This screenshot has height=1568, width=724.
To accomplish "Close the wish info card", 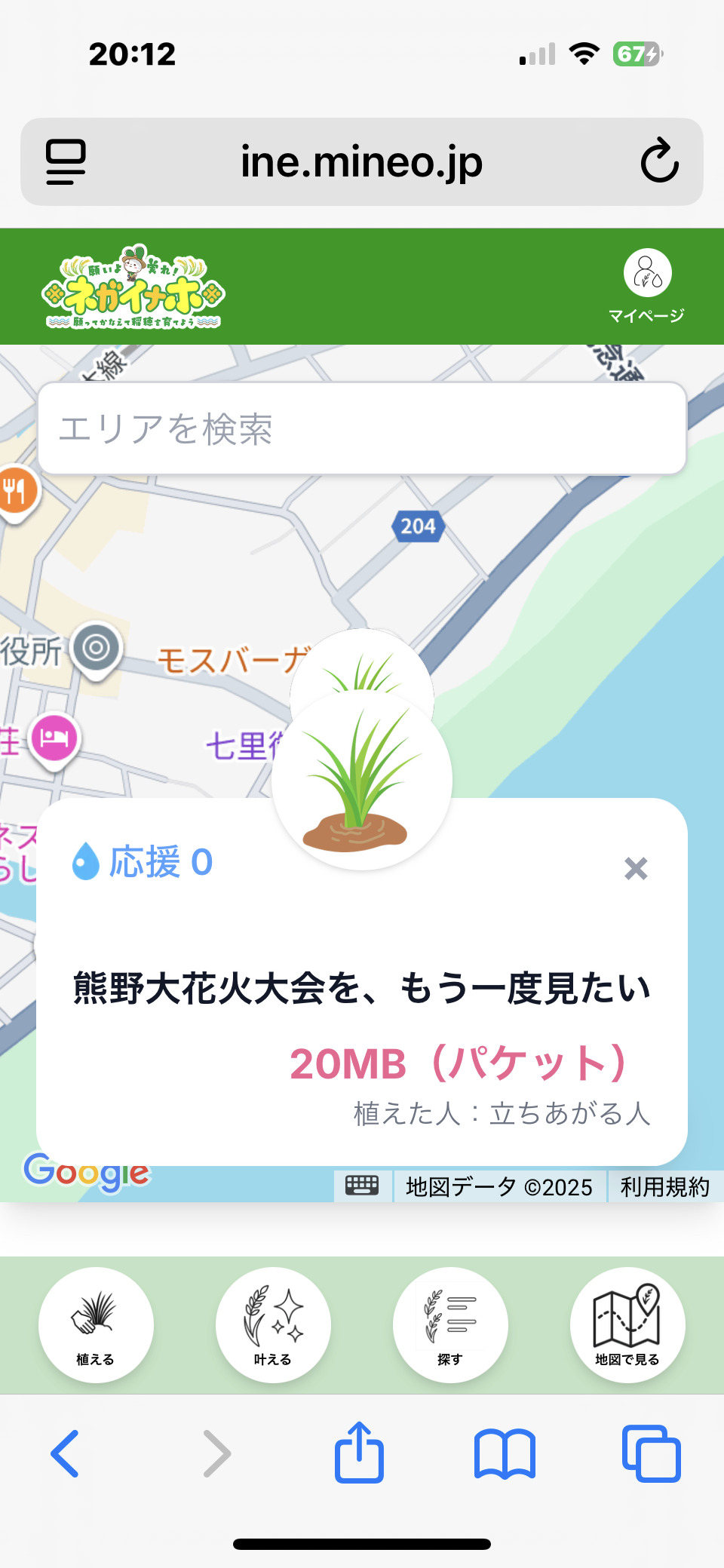I will pos(636,869).
